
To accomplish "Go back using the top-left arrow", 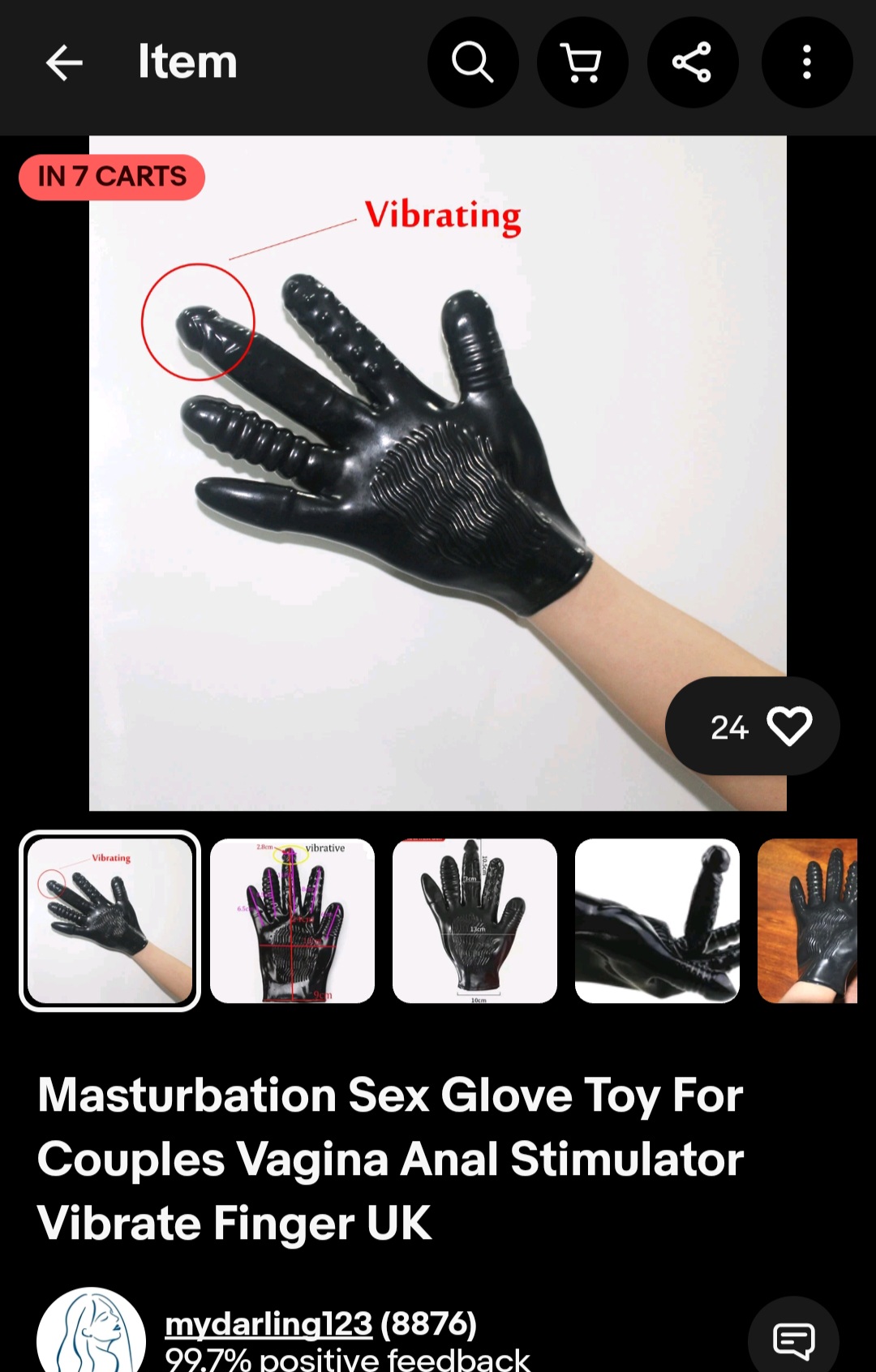I will coord(64,62).
